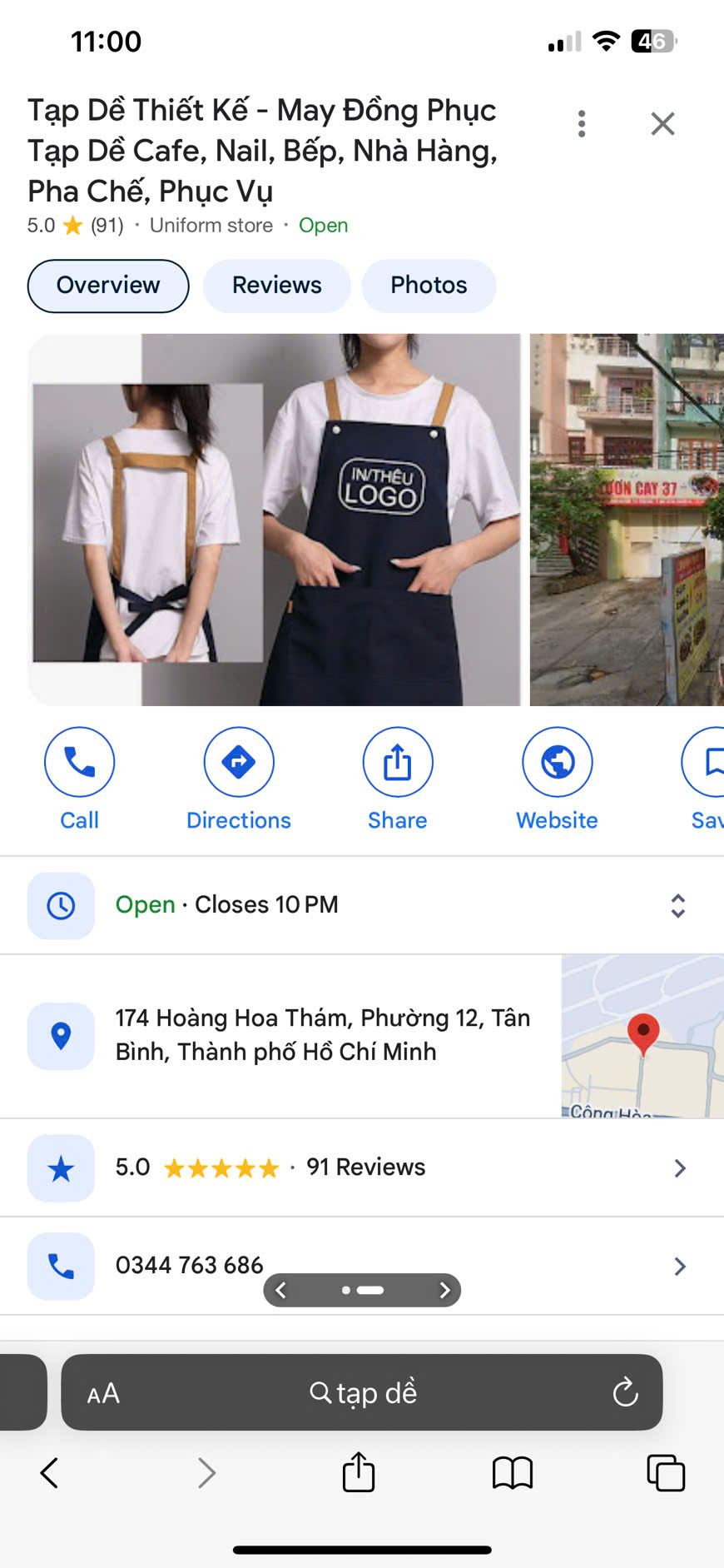Open the Photos tab
This screenshot has height=1568, width=724.
[x=429, y=286]
